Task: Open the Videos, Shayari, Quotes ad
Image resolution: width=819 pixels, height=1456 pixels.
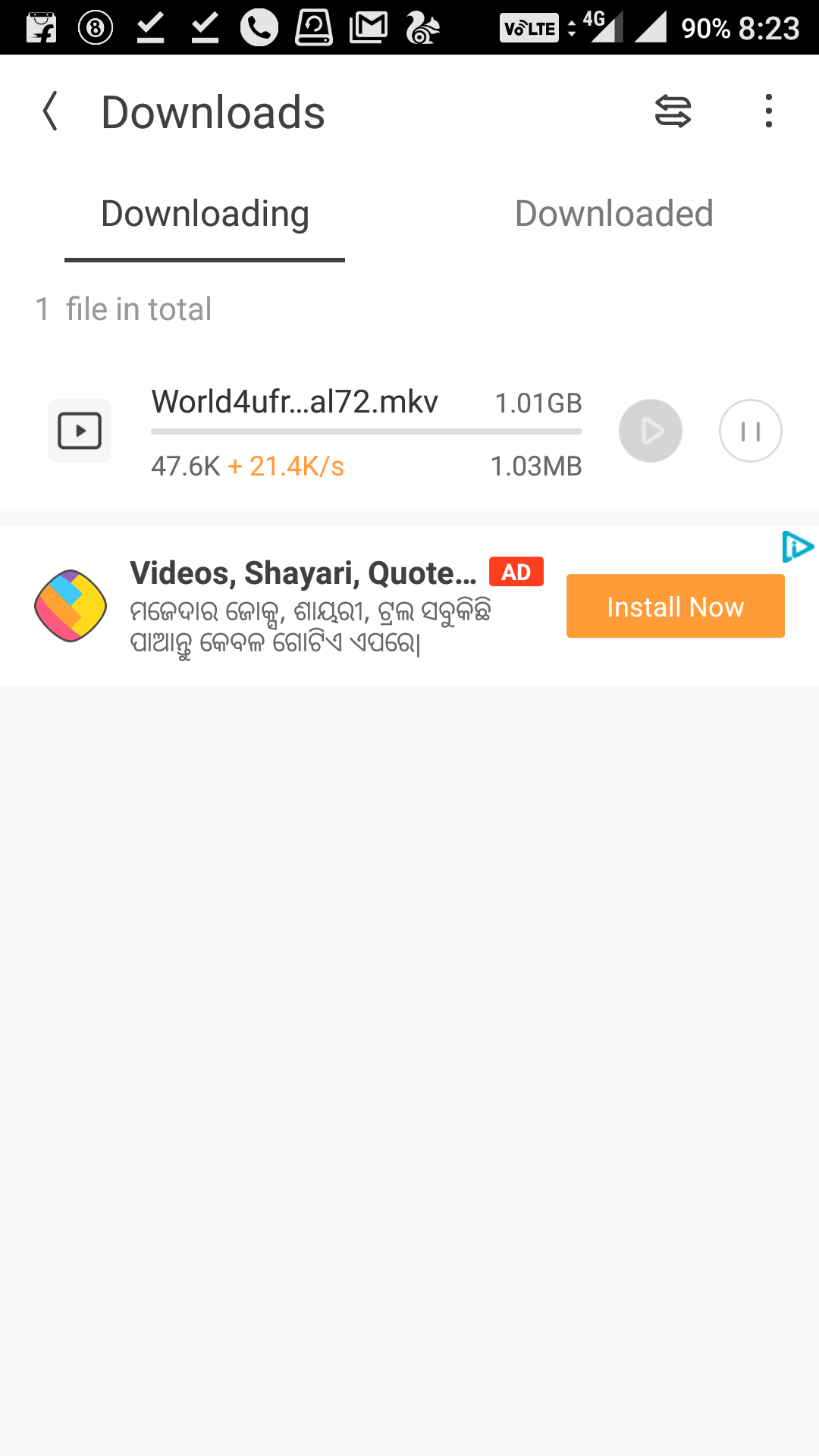Action: tap(303, 574)
